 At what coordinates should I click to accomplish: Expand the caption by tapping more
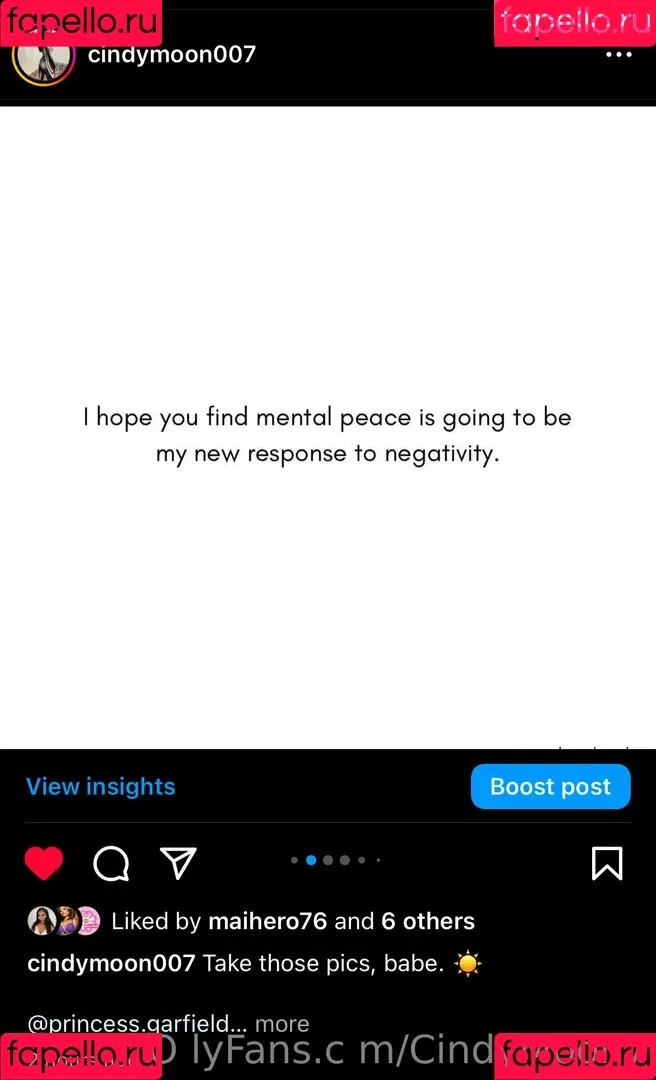282,1024
